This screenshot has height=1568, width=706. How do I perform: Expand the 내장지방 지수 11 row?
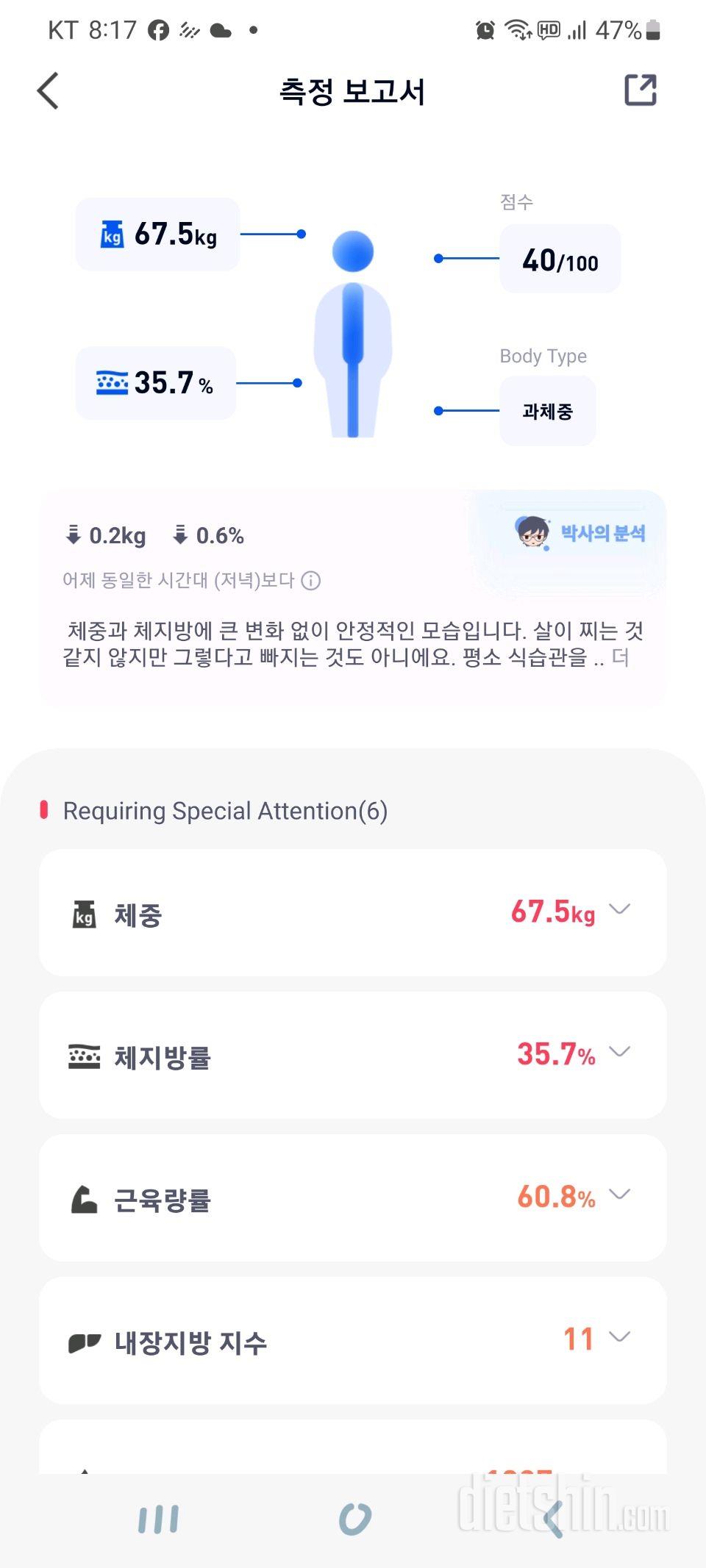tap(620, 1337)
